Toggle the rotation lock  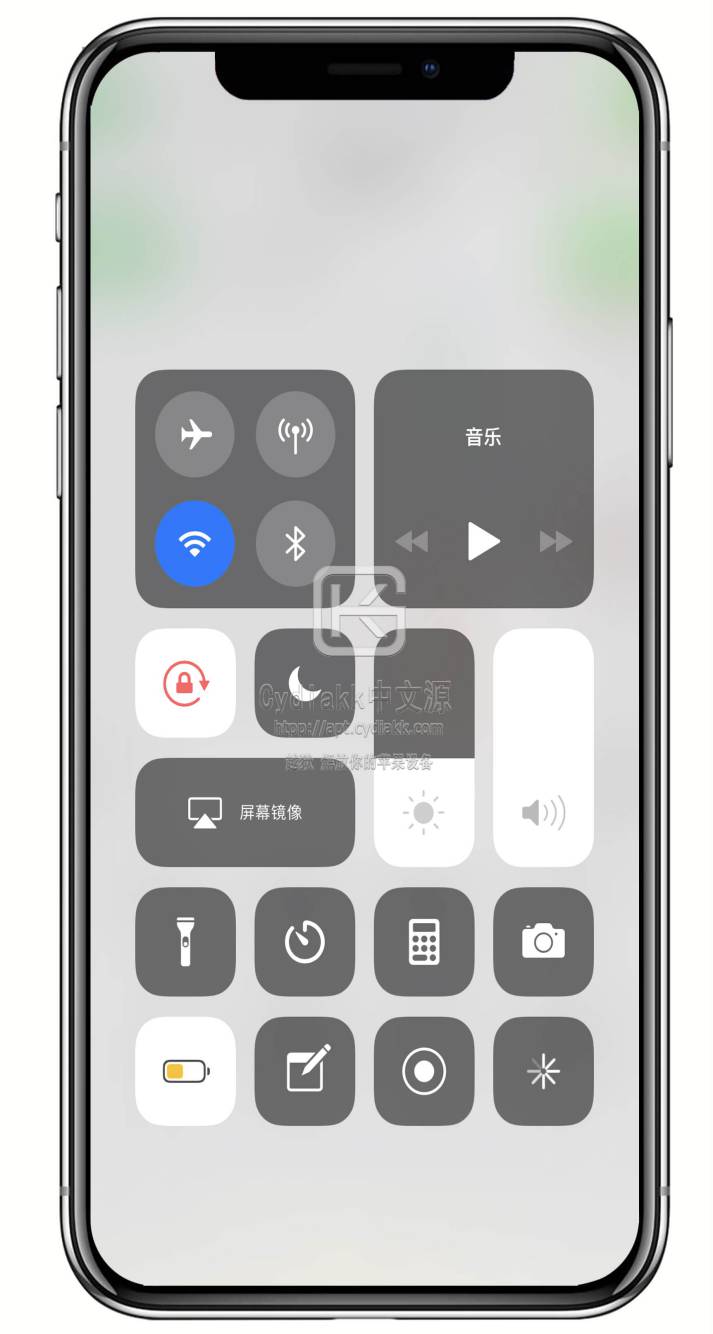[x=185, y=683]
